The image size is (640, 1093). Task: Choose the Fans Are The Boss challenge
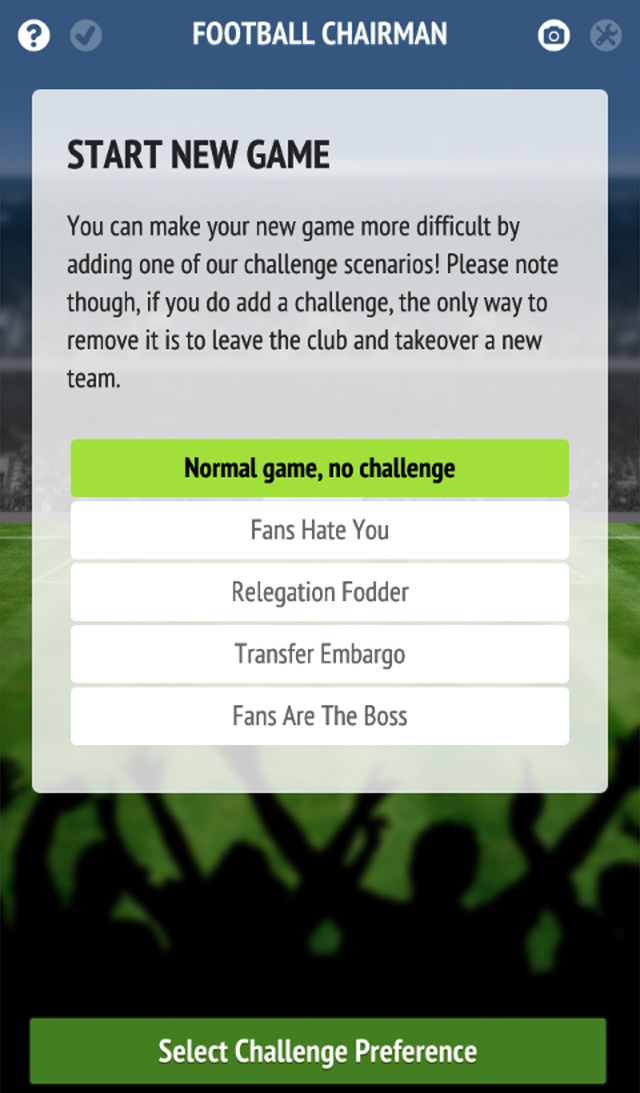[x=320, y=717]
